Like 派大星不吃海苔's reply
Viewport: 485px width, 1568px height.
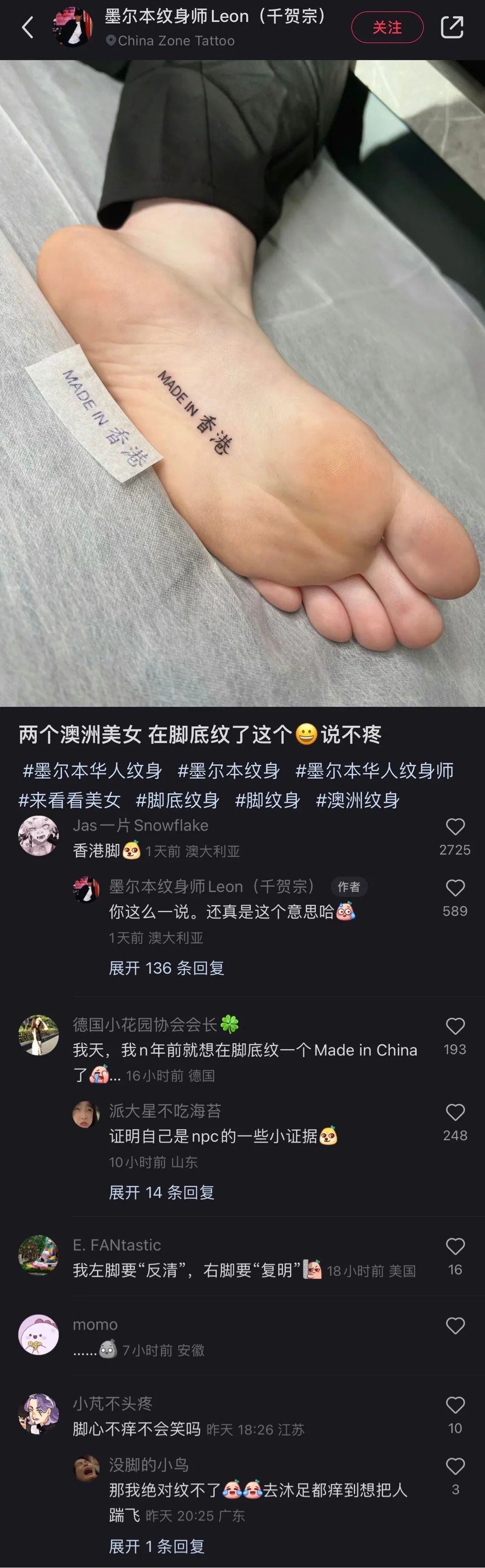455,1112
